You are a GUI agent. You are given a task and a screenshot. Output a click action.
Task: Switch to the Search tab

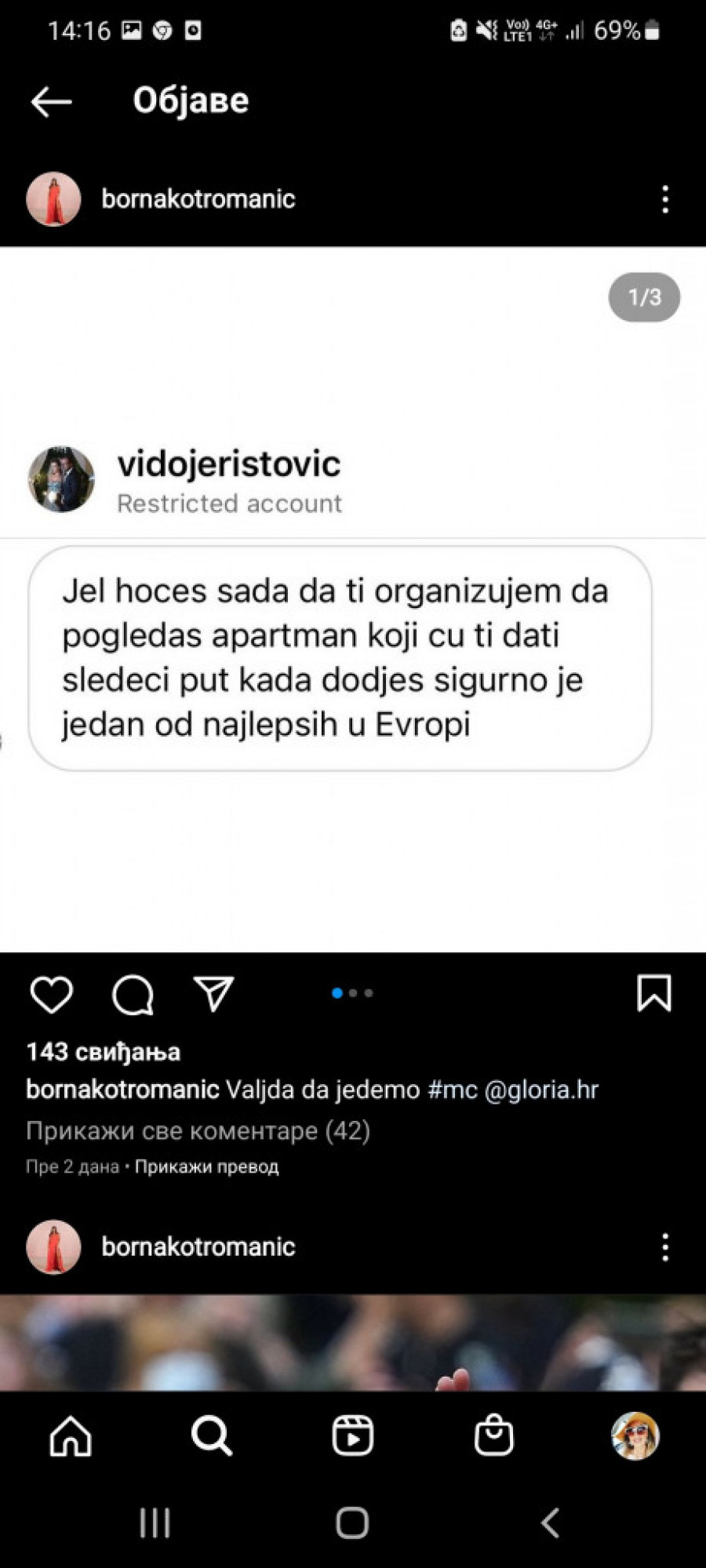click(212, 1436)
